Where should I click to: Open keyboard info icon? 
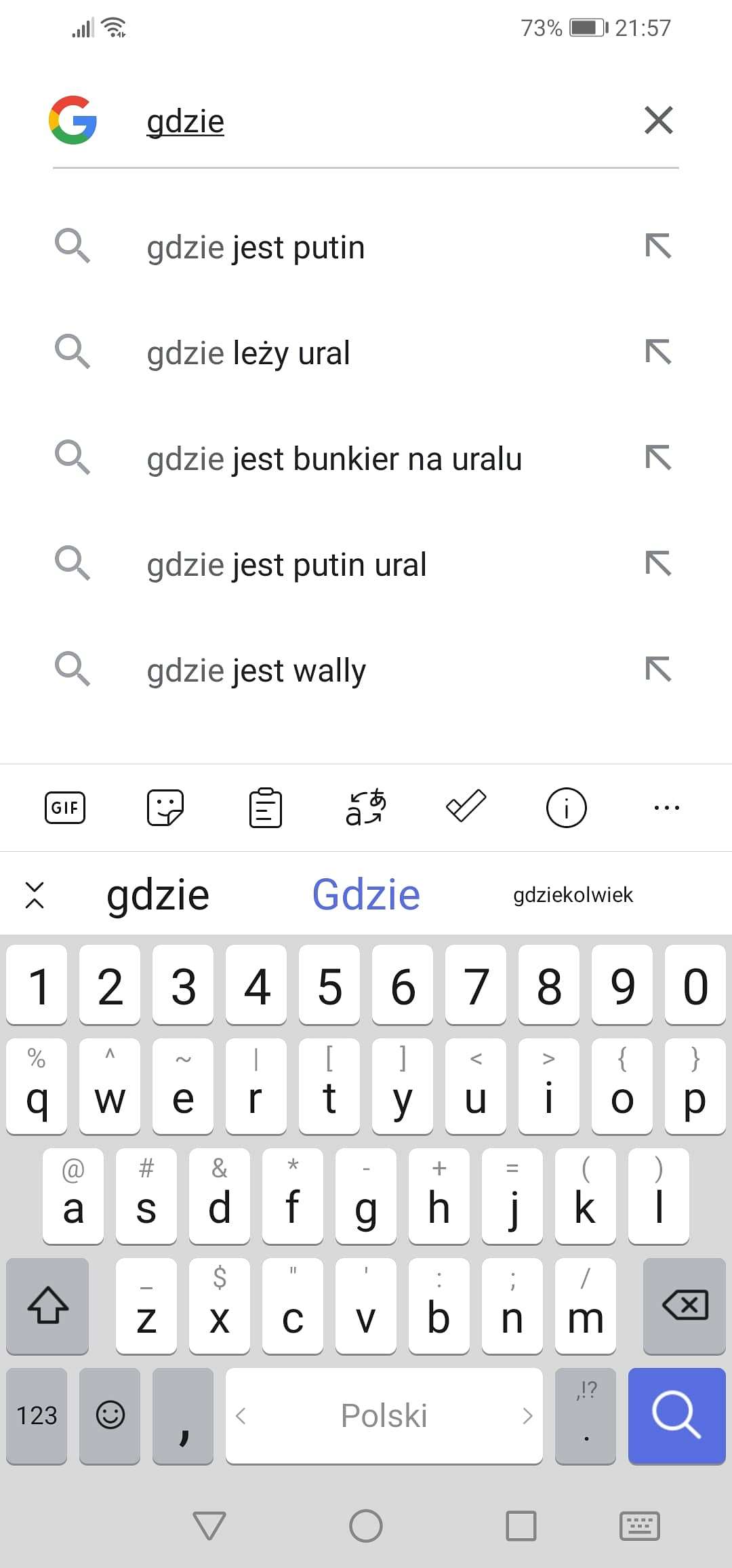[567, 808]
